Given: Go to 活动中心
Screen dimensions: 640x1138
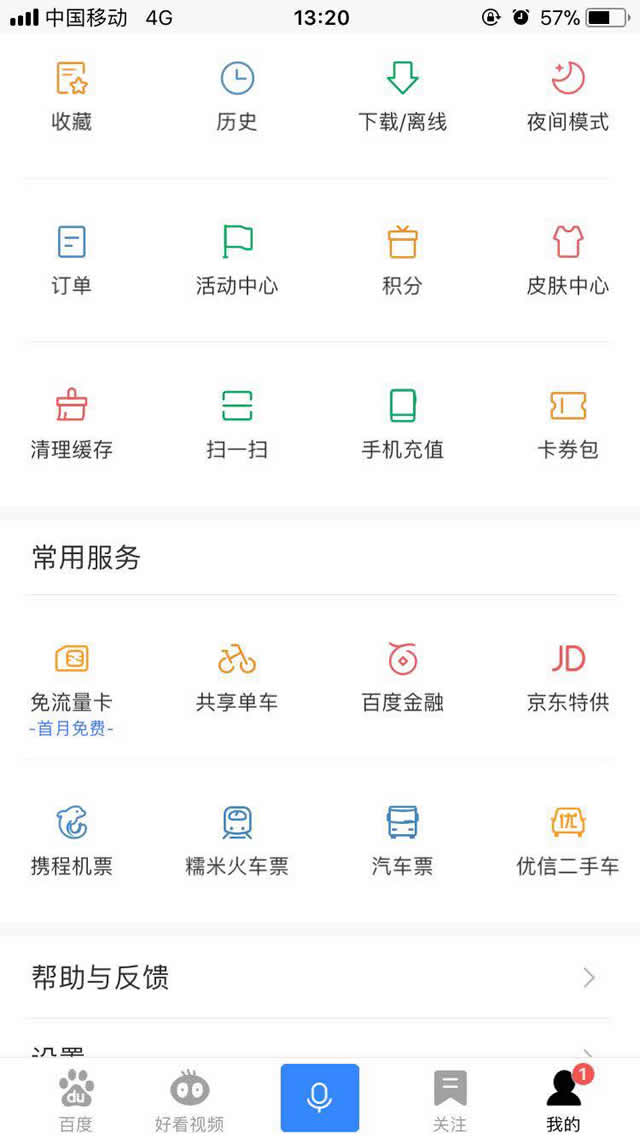Looking at the screenshot, I should click(x=237, y=260).
